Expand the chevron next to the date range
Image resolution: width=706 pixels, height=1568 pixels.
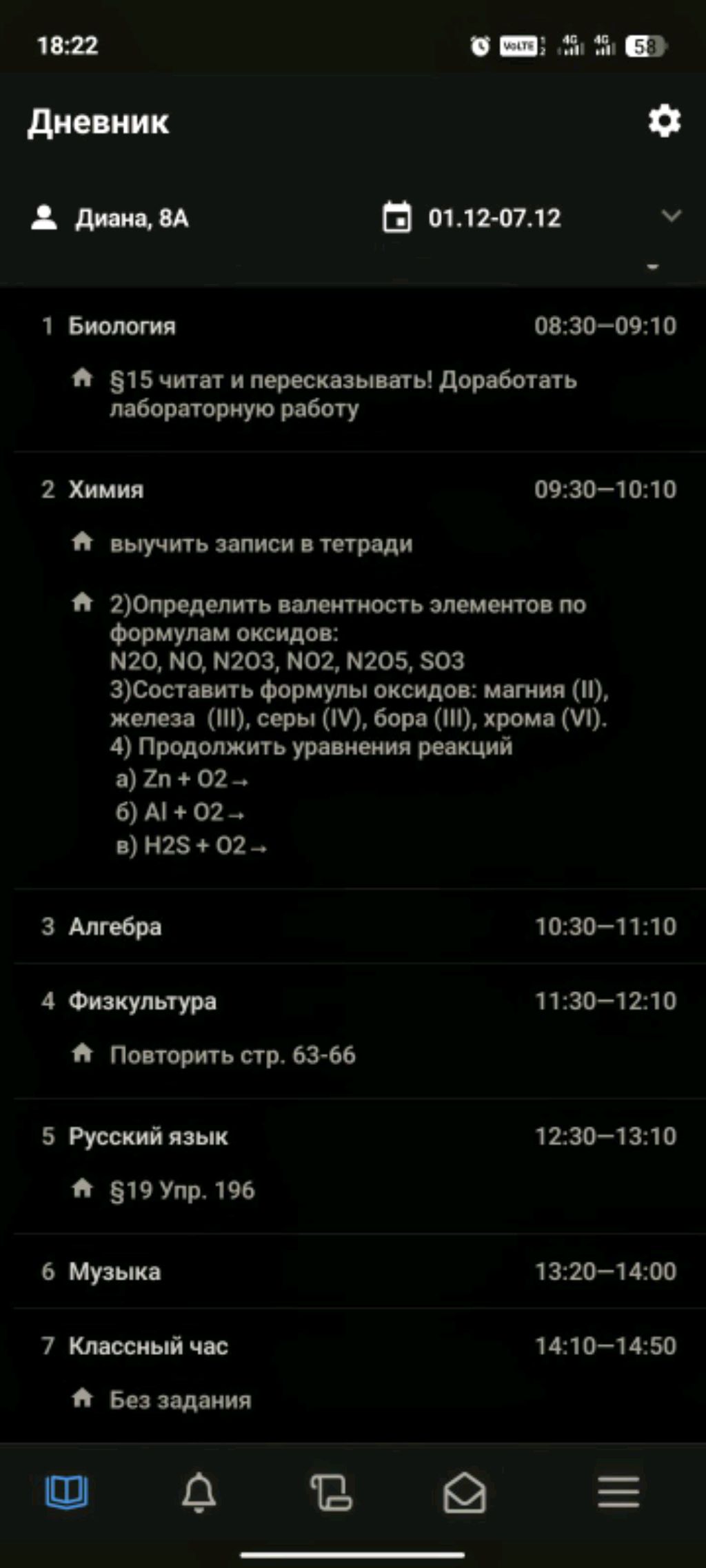671,216
